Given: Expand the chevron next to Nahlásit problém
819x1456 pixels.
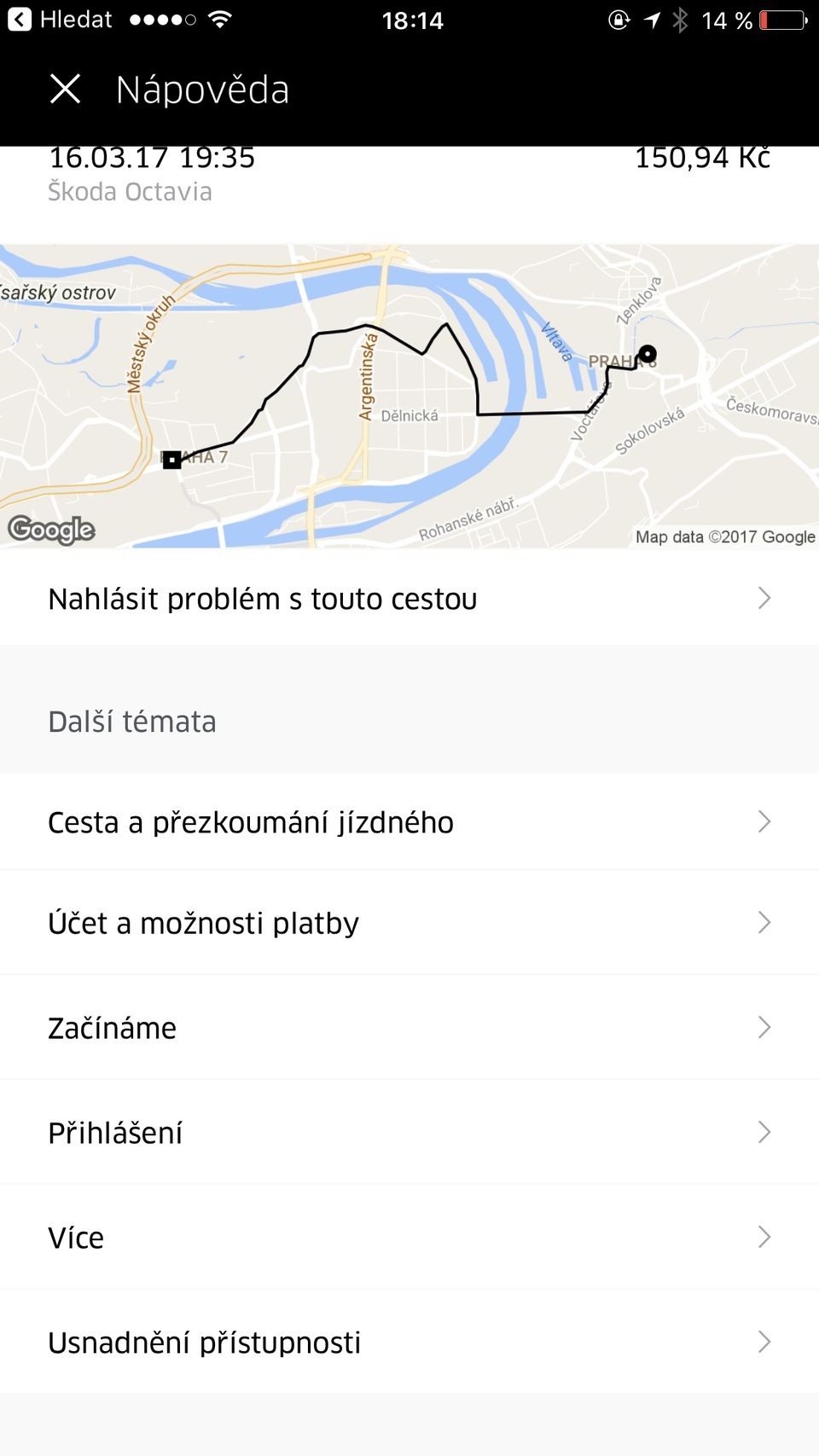Looking at the screenshot, I should [764, 598].
